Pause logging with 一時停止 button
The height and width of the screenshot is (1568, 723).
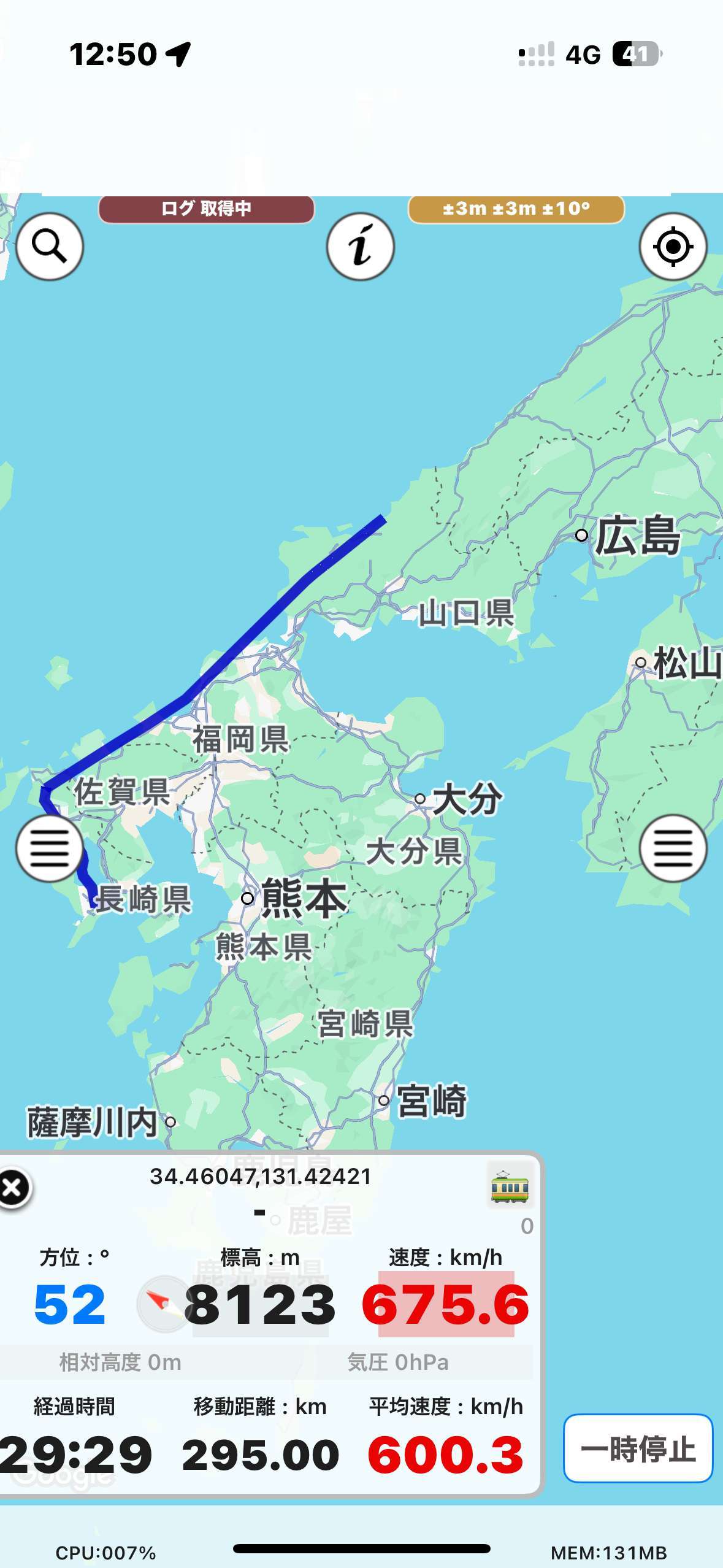tap(638, 1449)
